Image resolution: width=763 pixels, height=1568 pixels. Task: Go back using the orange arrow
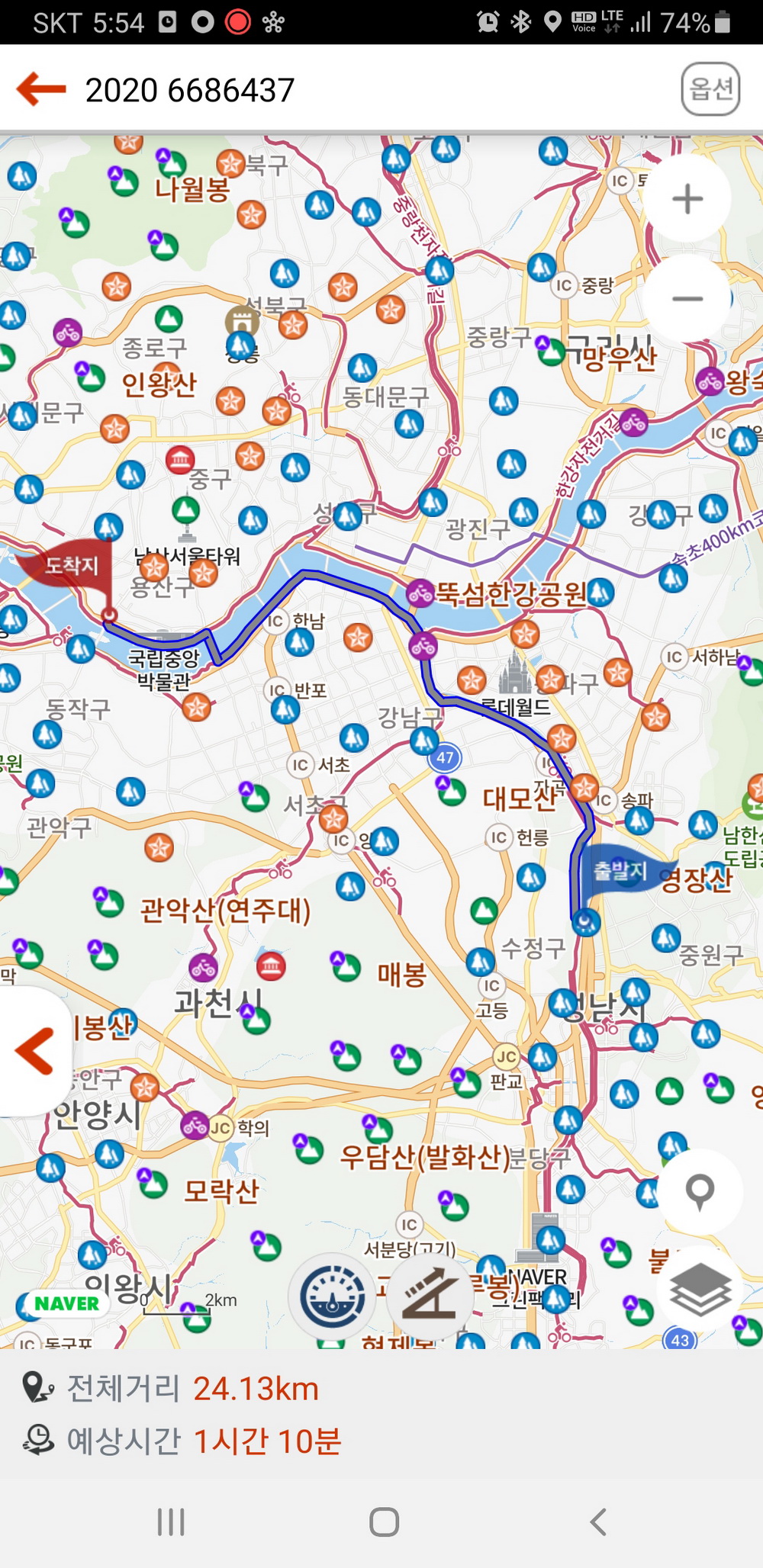pos(41,89)
